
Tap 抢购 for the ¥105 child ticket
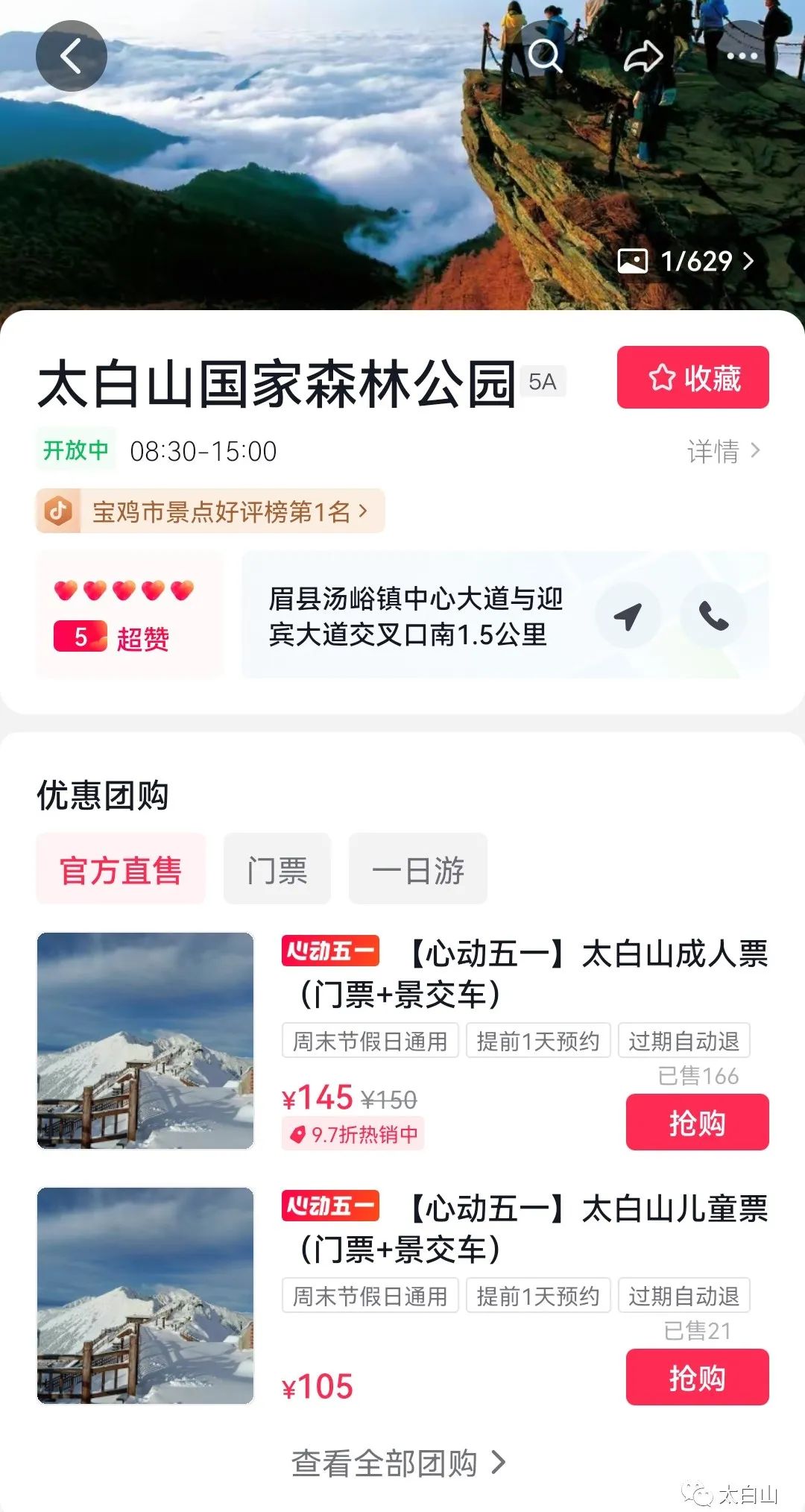point(697,1377)
